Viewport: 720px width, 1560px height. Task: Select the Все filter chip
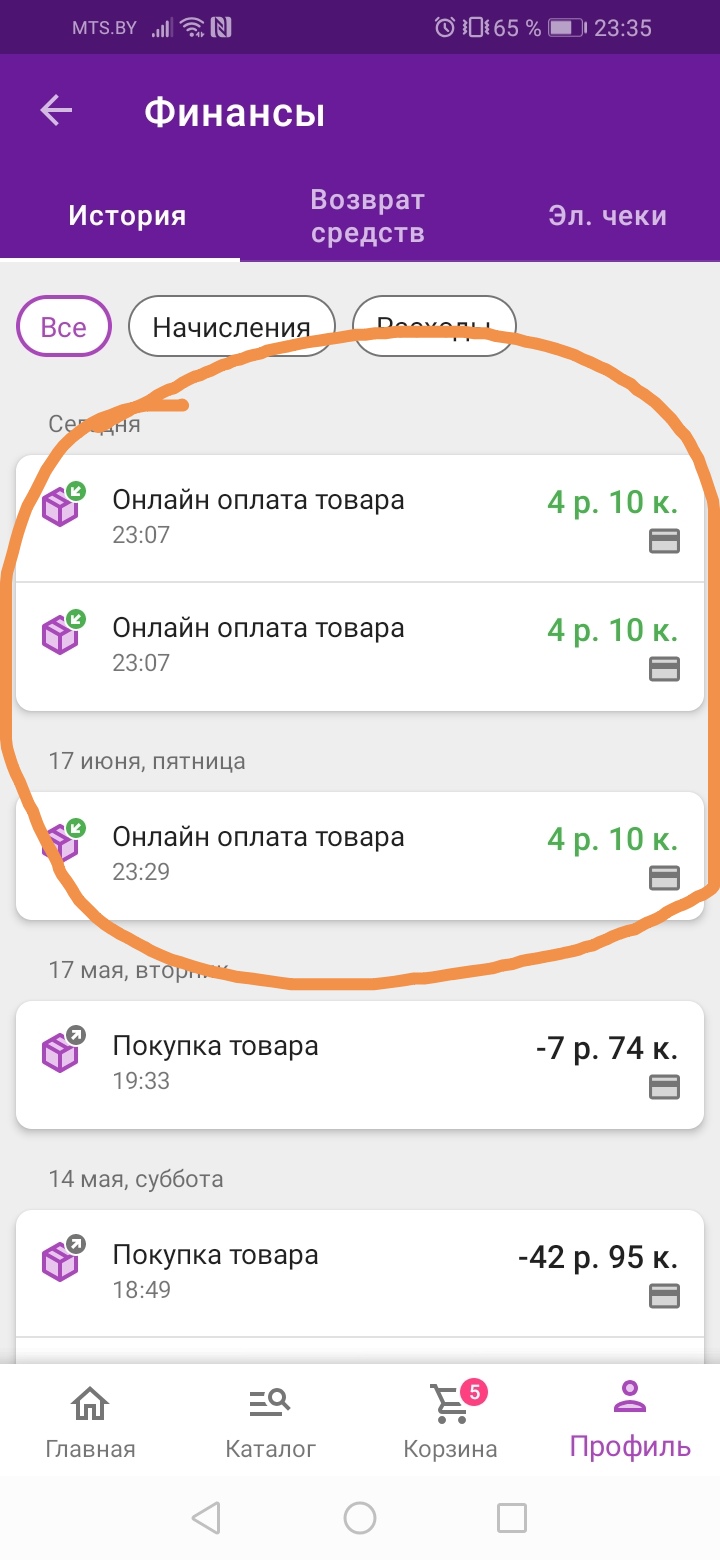pyautogui.click(x=64, y=327)
